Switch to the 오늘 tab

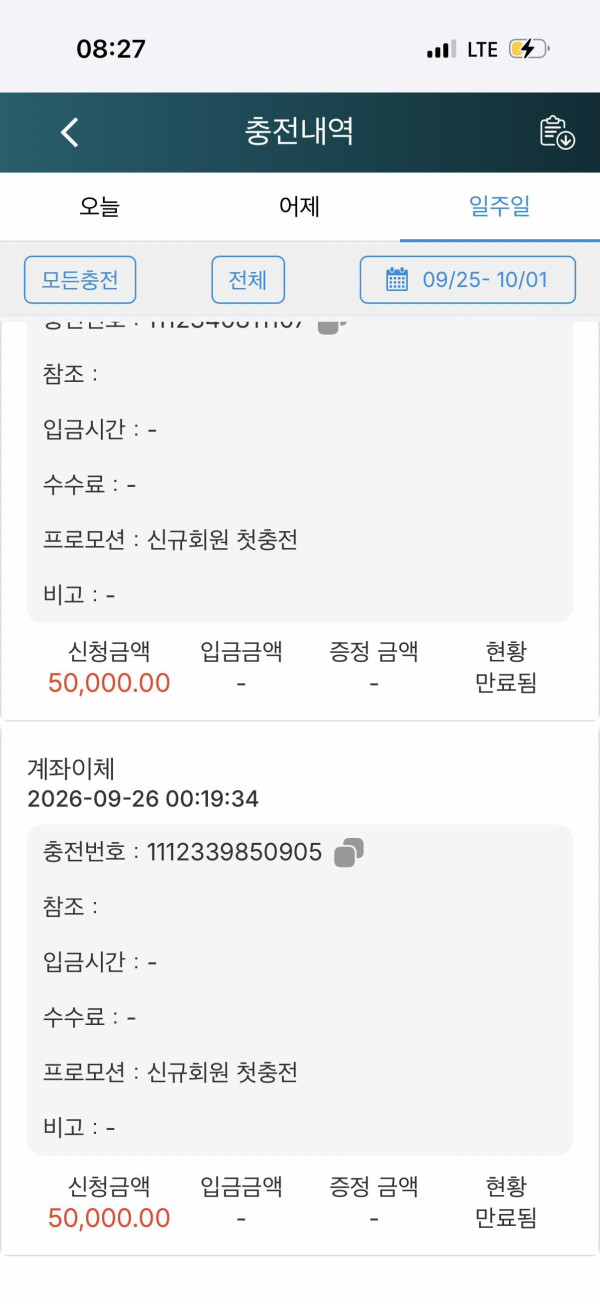100,207
